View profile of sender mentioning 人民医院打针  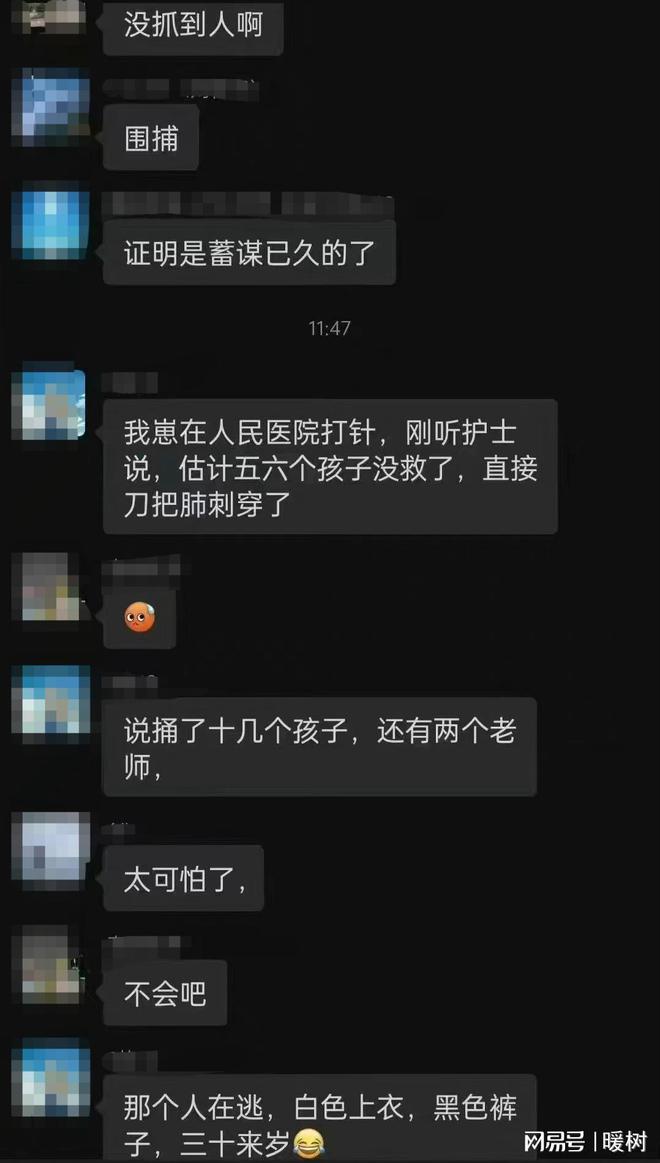(x=50, y=404)
